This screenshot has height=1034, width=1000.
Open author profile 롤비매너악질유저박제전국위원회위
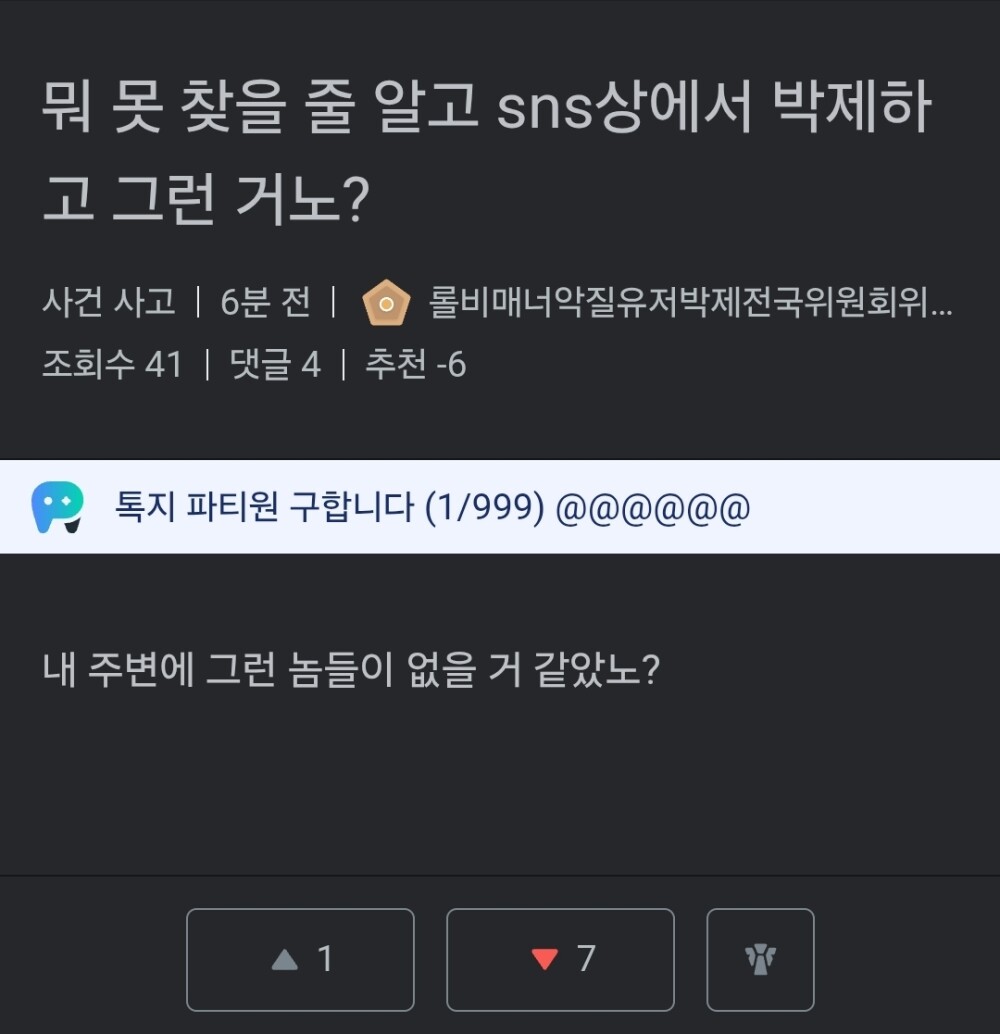pyautogui.click(x=689, y=301)
